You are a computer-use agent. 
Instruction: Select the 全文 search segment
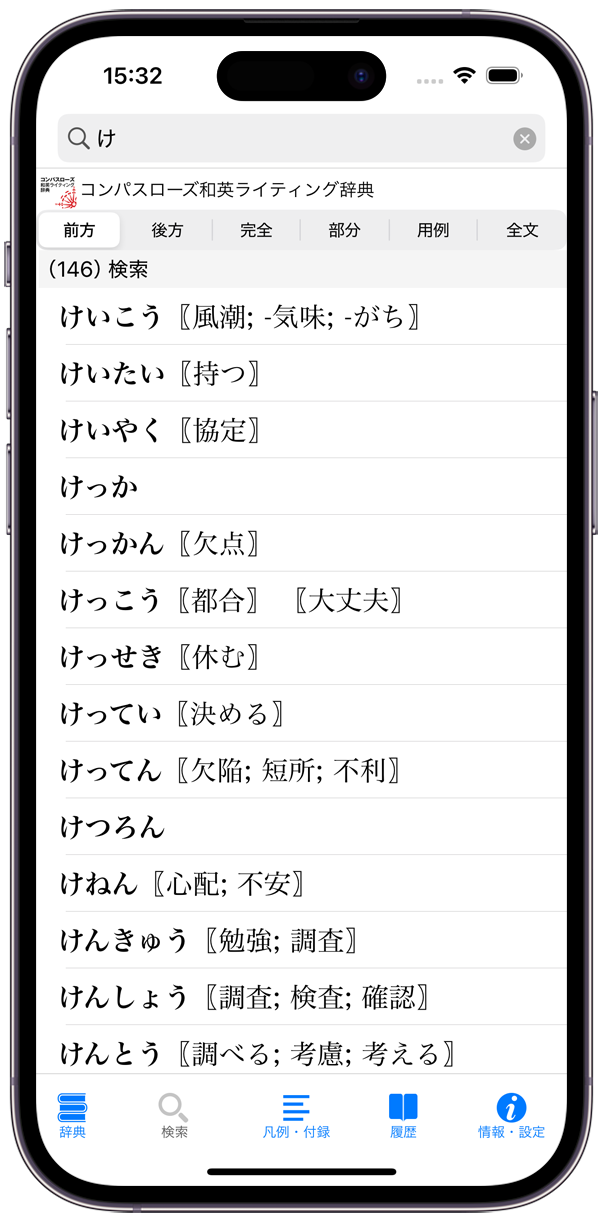(522, 230)
